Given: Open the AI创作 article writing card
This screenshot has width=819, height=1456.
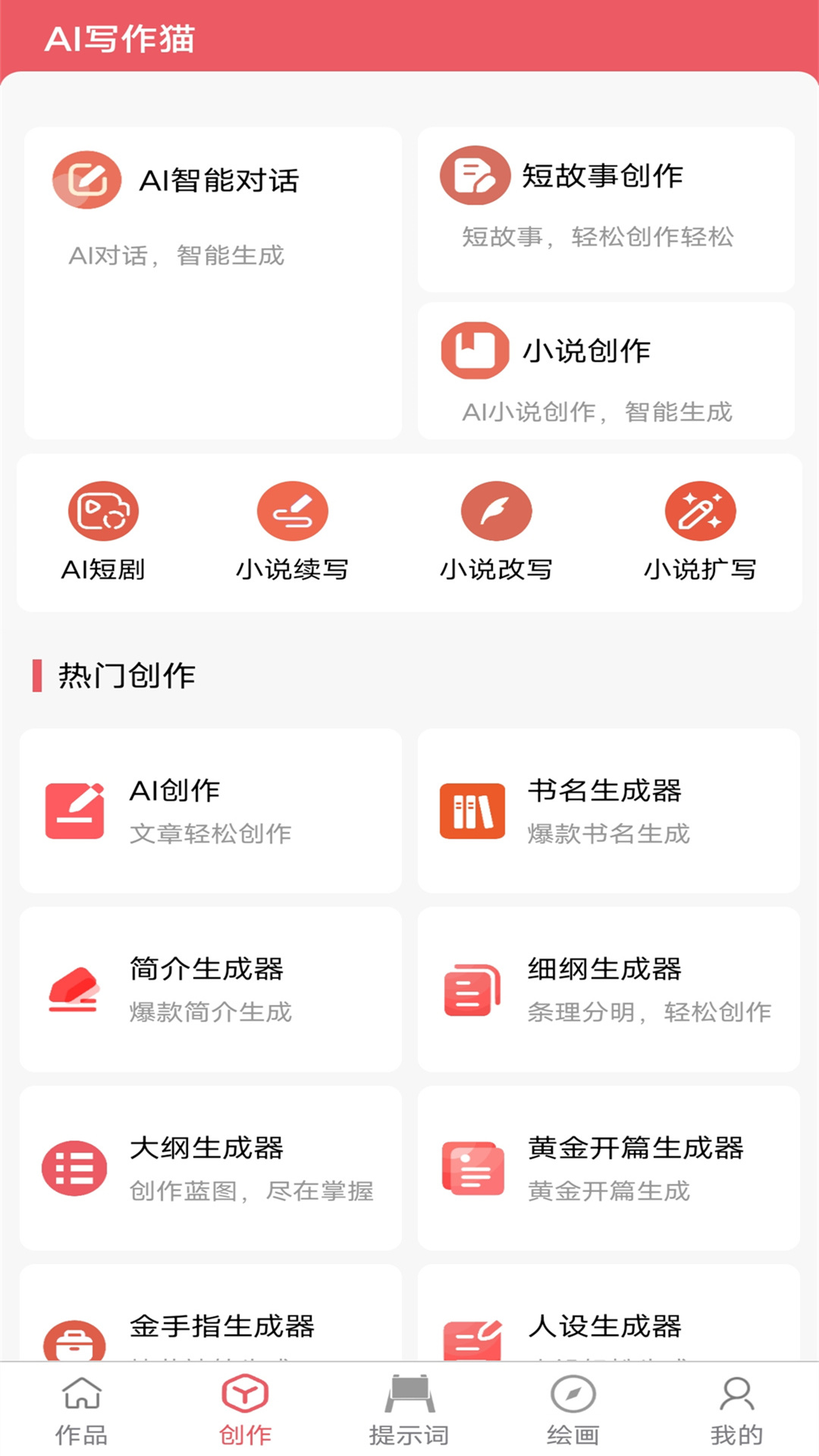Looking at the screenshot, I should click(211, 810).
